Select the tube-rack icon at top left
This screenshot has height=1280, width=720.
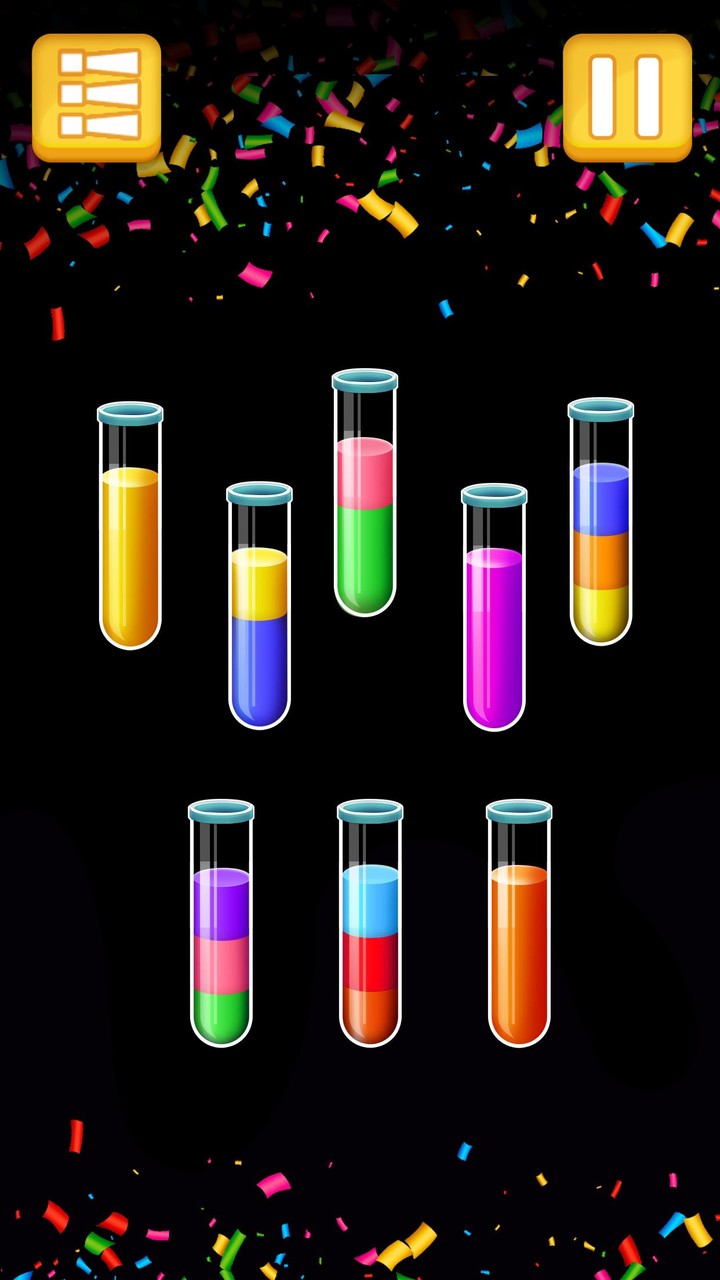[x=97, y=97]
